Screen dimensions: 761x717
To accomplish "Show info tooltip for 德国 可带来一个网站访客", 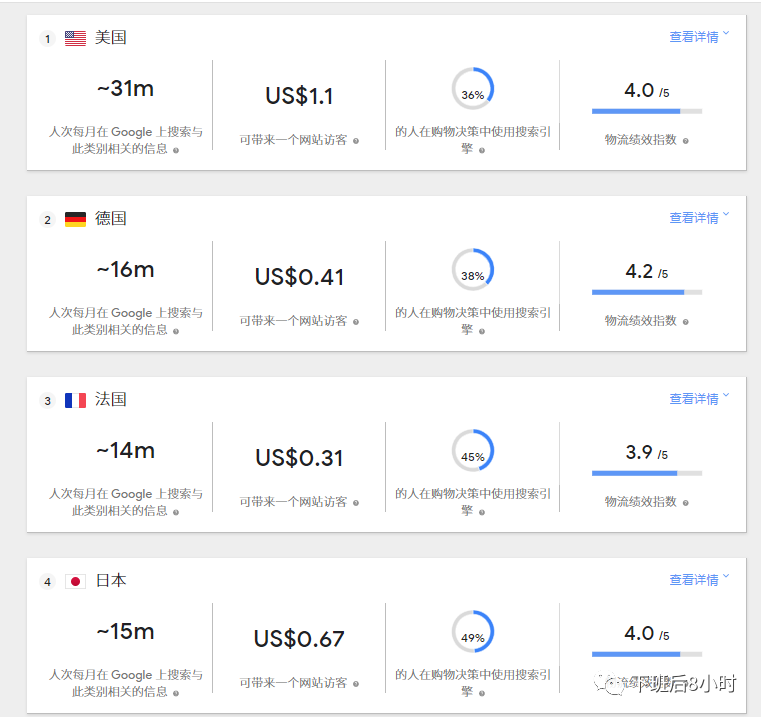I will (356, 322).
